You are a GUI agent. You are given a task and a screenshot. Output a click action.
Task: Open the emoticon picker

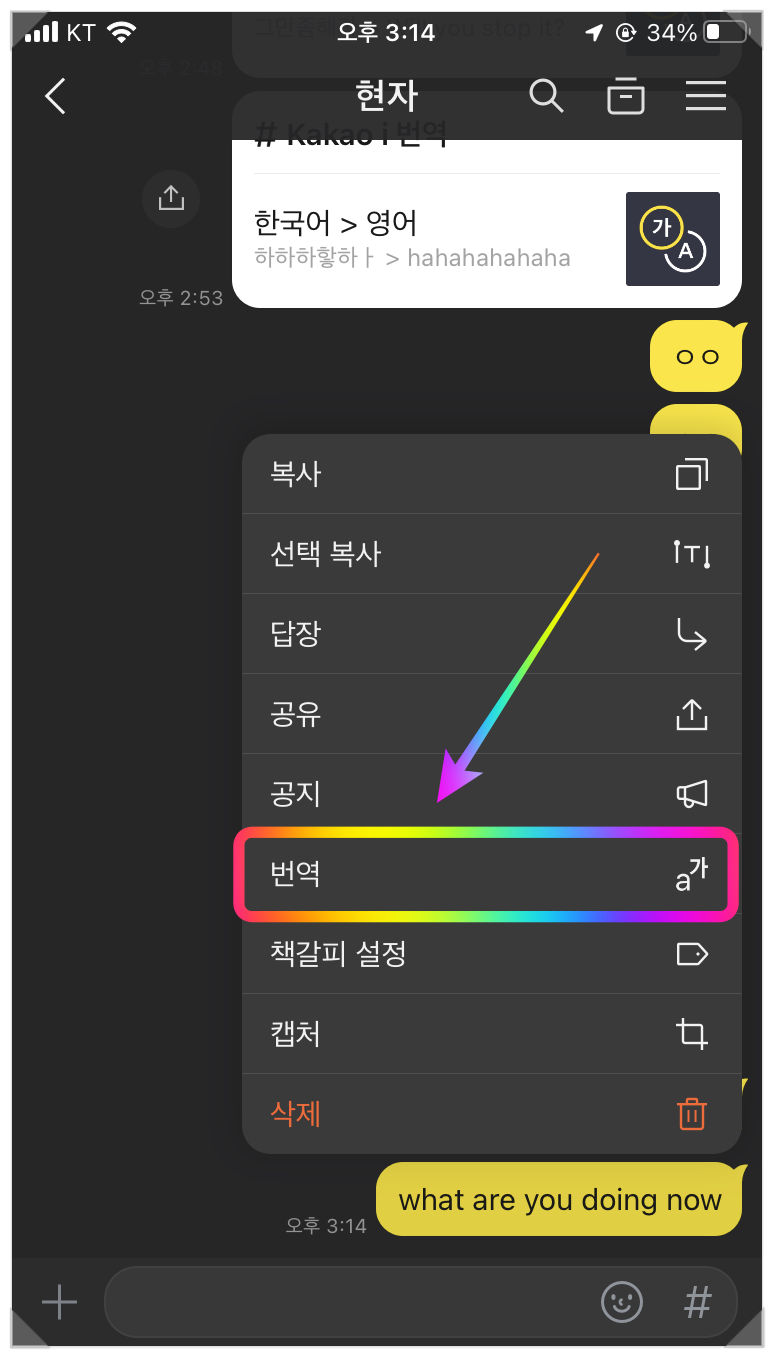point(621,1302)
